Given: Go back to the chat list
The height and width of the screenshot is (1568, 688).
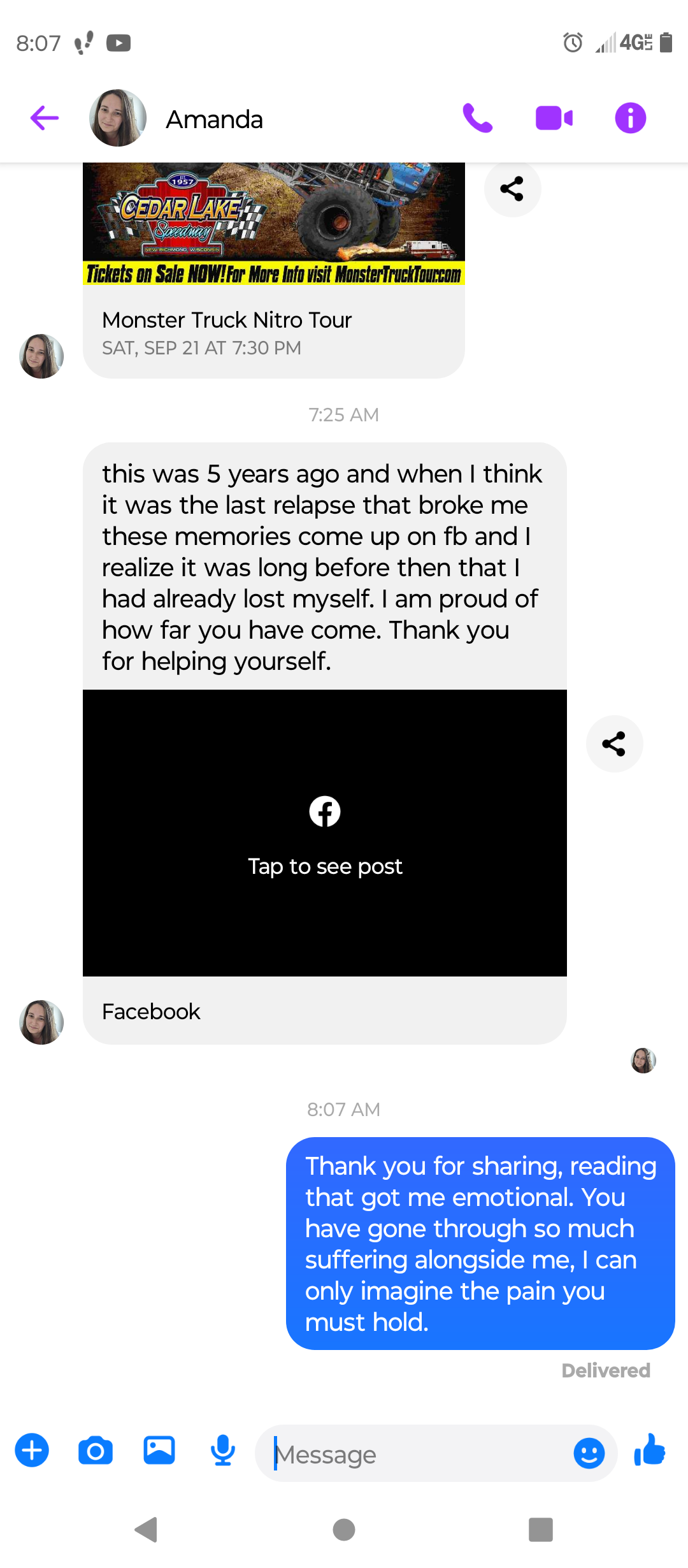Looking at the screenshot, I should pos(45,119).
